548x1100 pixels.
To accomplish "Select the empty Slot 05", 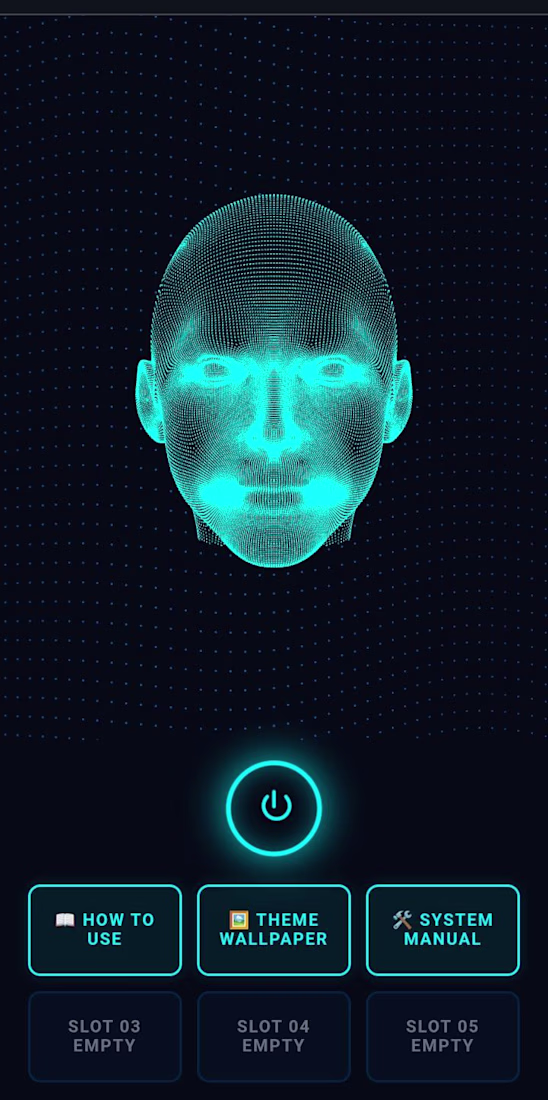I will 443,1036.
